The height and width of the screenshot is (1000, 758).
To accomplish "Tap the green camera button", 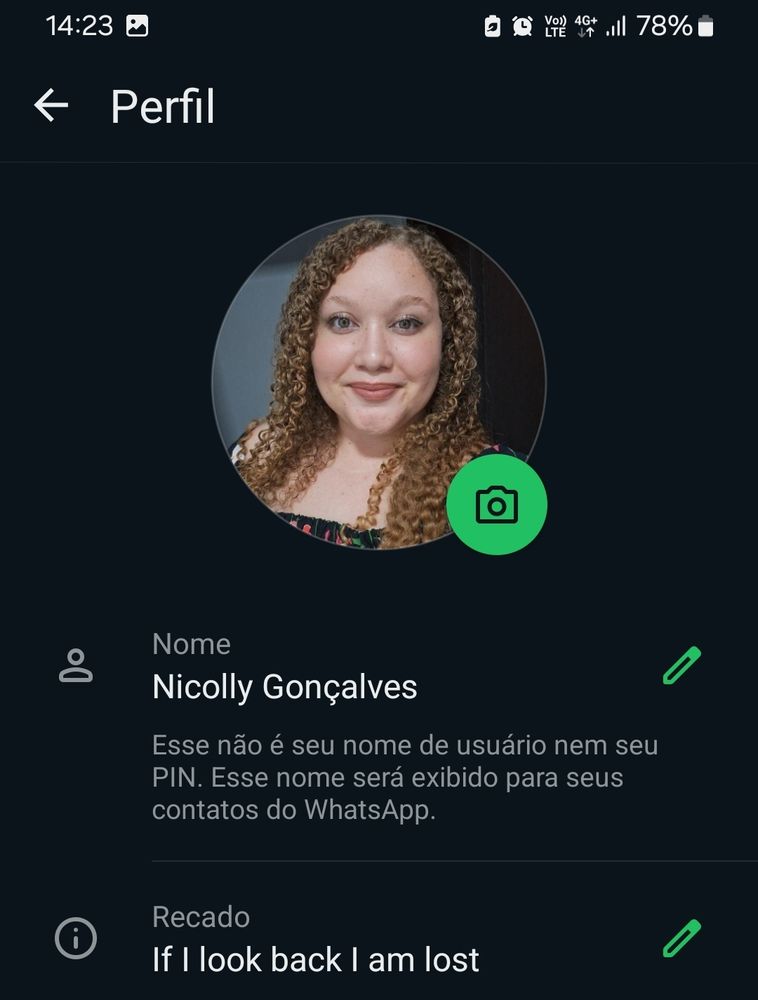I will pyautogui.click(x=496, y=505).
